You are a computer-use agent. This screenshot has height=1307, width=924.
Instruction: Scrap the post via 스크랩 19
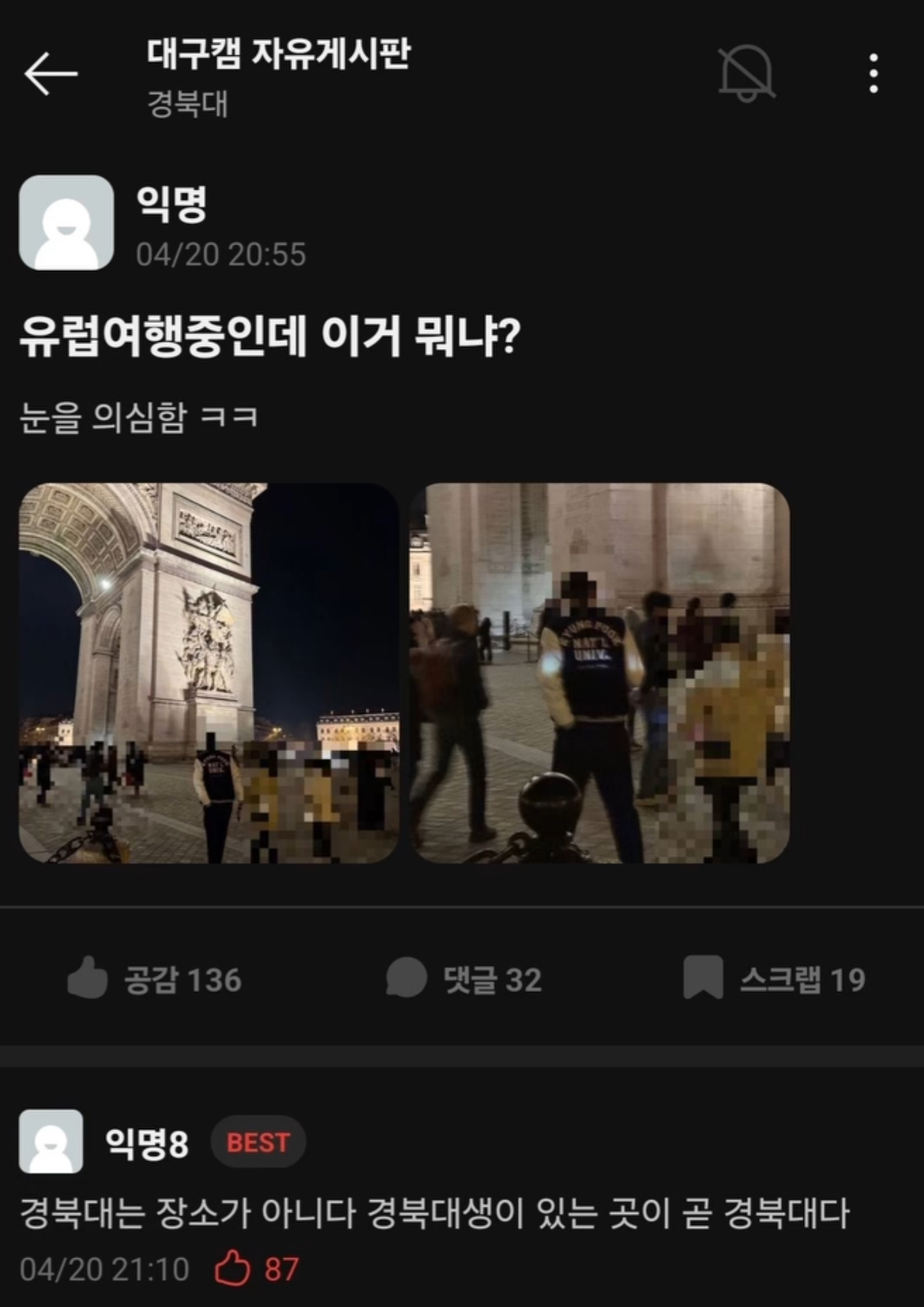775,979
